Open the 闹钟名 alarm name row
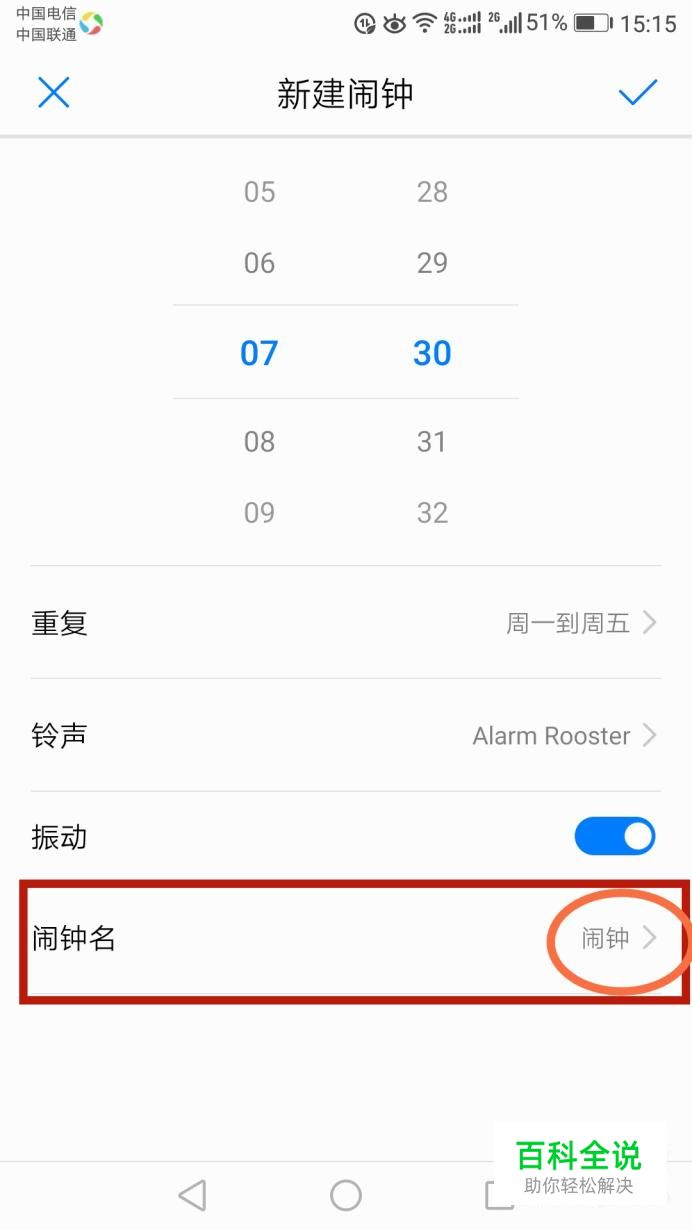 point(345,938)
